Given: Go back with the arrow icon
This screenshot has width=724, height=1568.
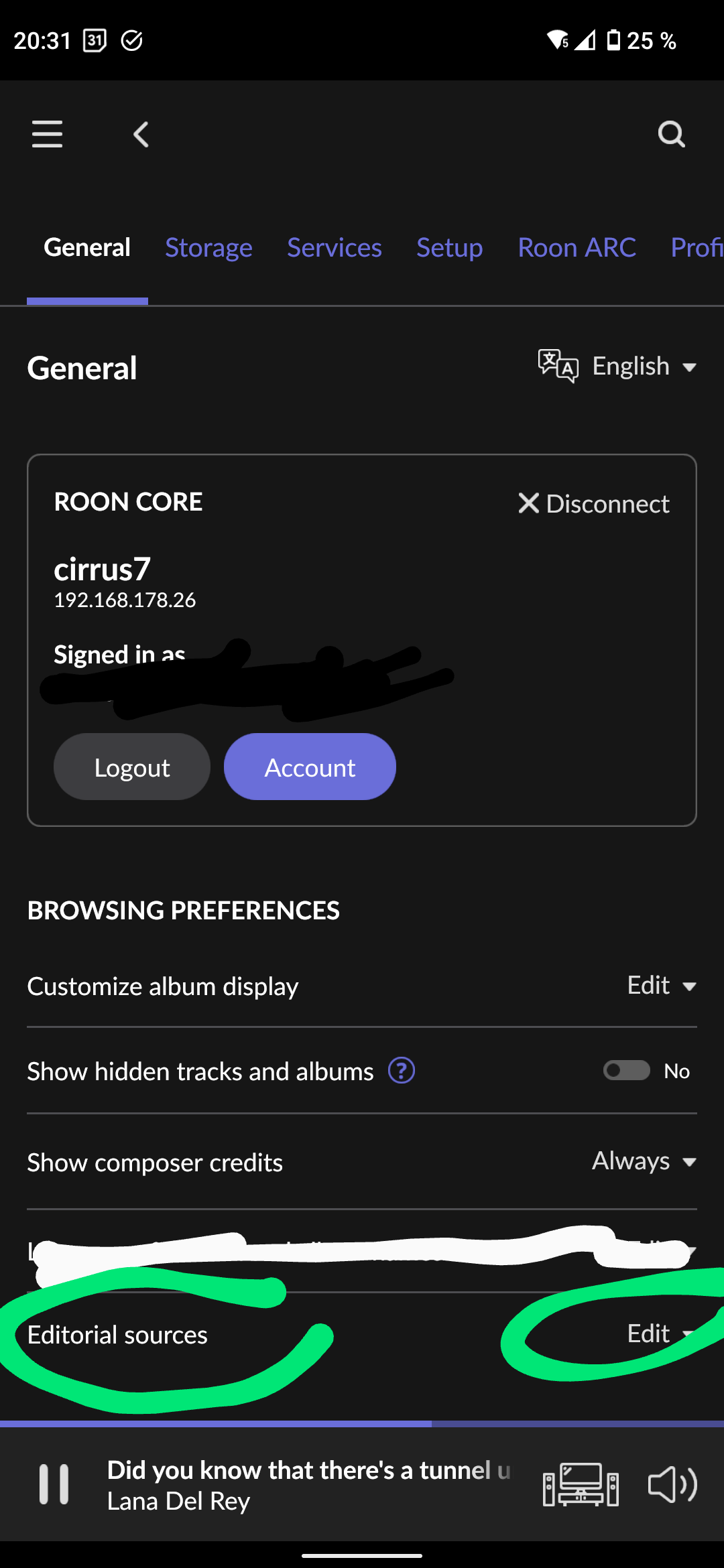Looking at the screenshot, I should tap(141, 135).
